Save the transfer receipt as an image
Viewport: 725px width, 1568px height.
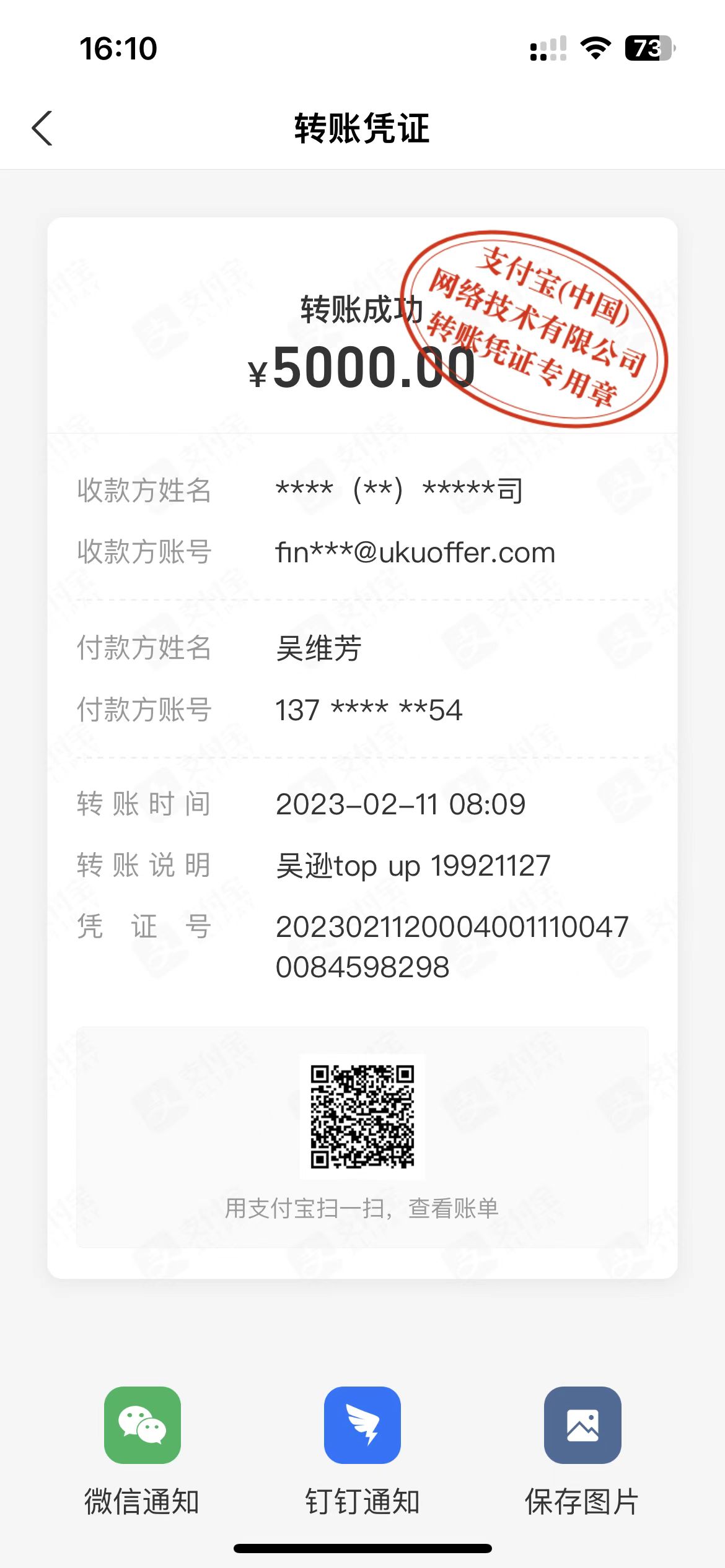point(582,1425)
